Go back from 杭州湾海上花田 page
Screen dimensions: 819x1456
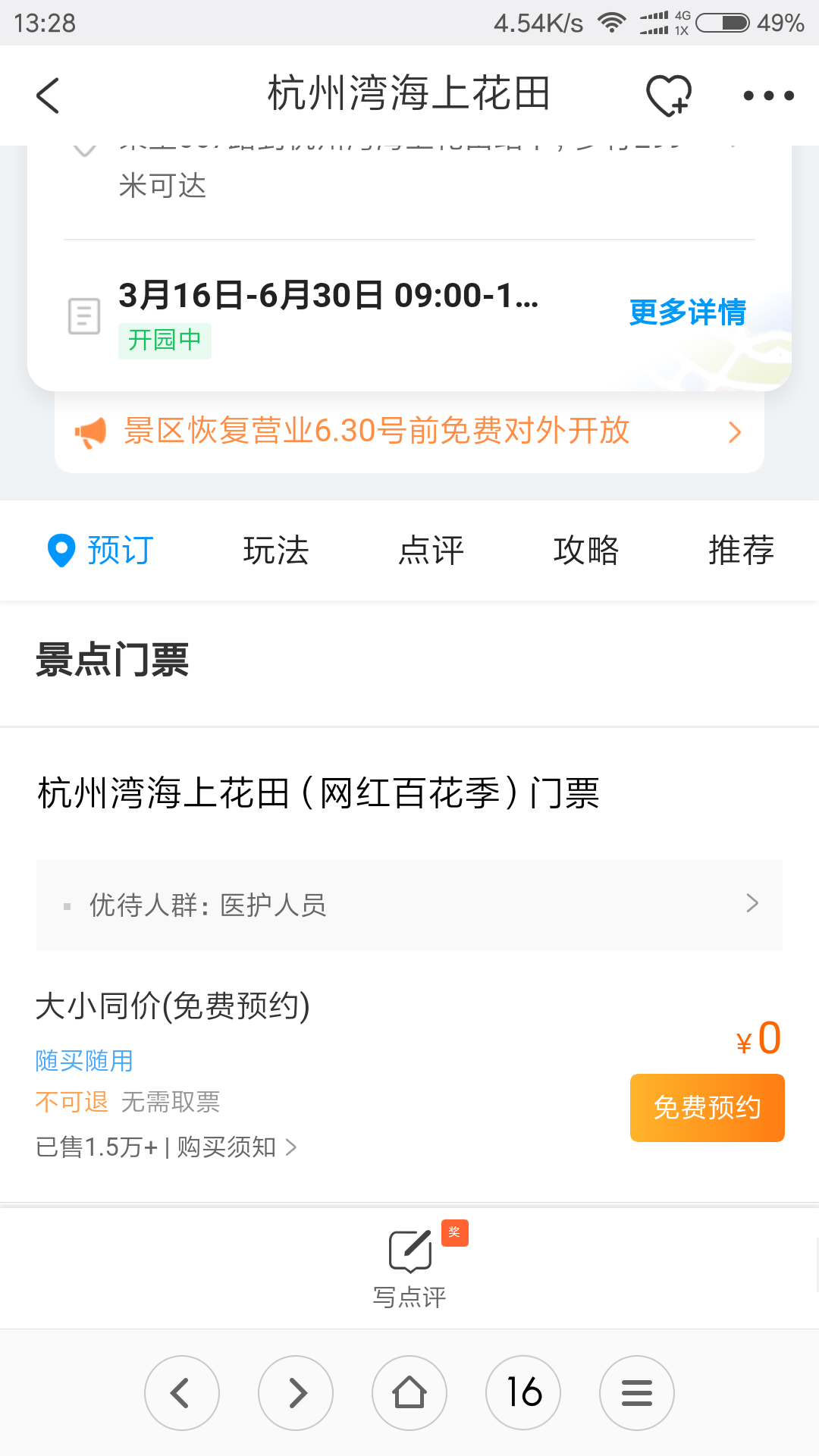[x=48, y=96]
